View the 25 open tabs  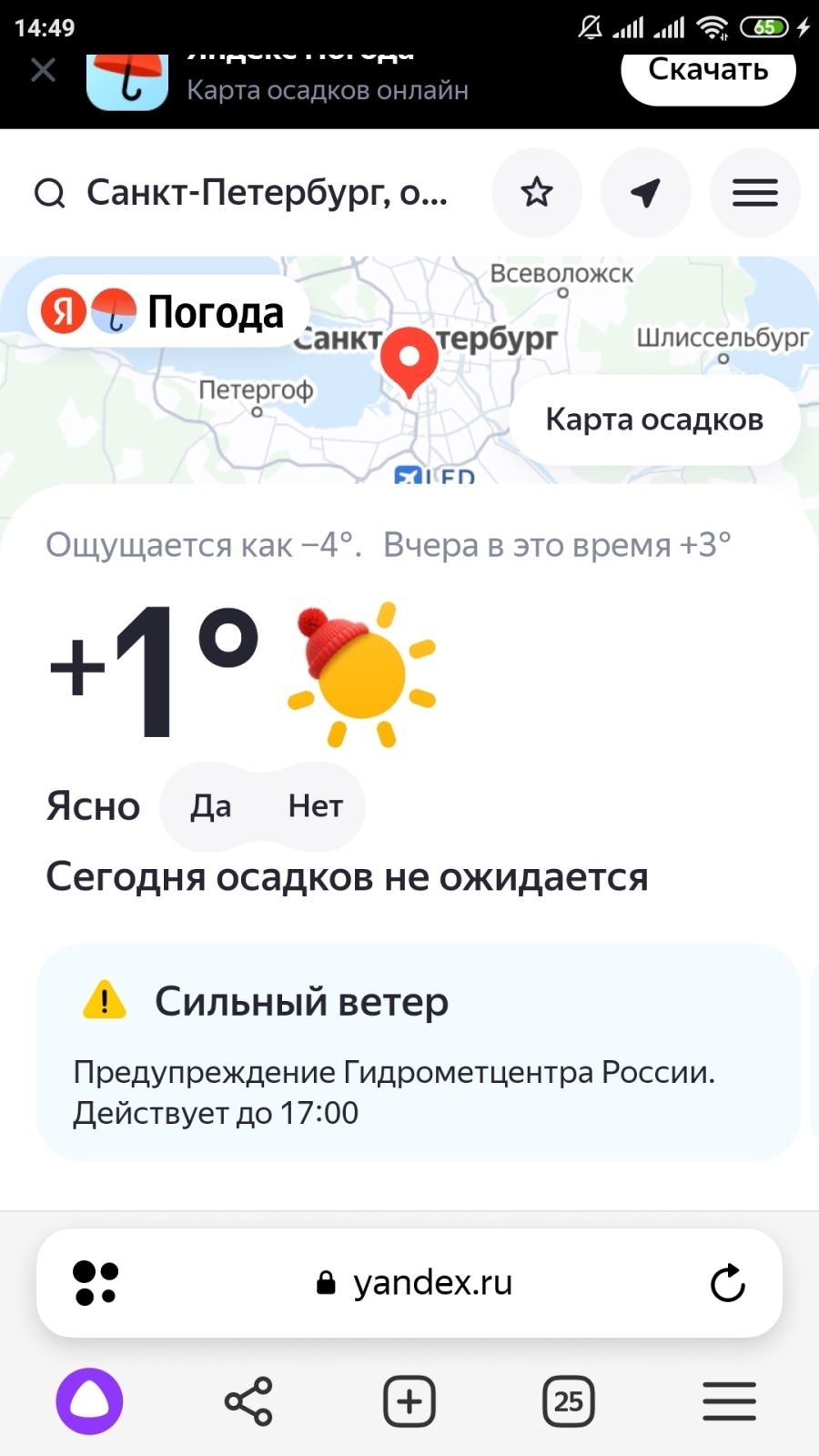569,1401
